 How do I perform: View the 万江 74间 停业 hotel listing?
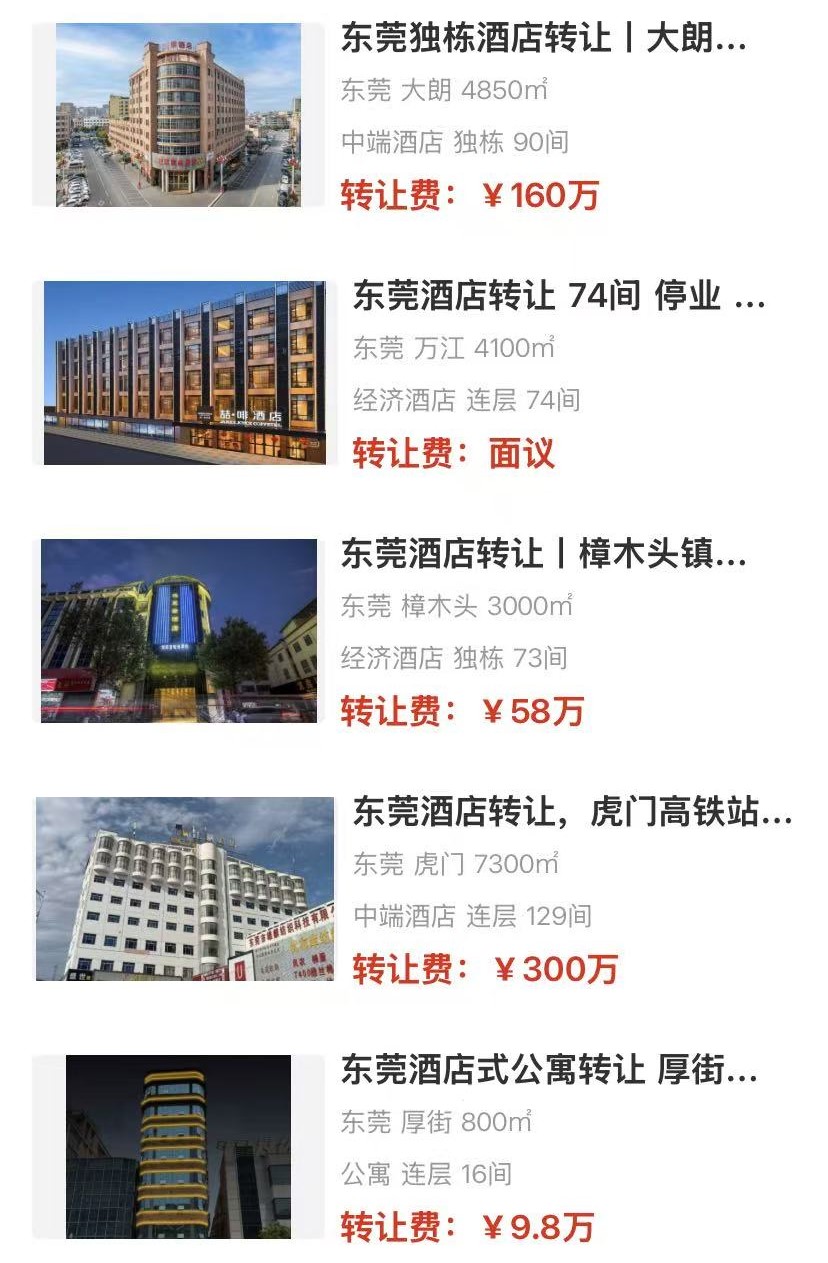(558, 297)
